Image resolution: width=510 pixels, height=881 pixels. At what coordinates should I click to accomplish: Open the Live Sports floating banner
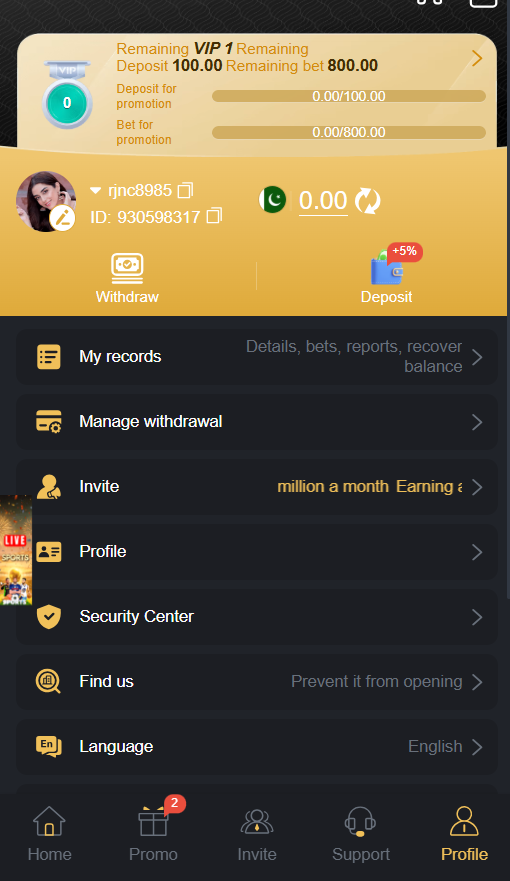tap(16, 550)
